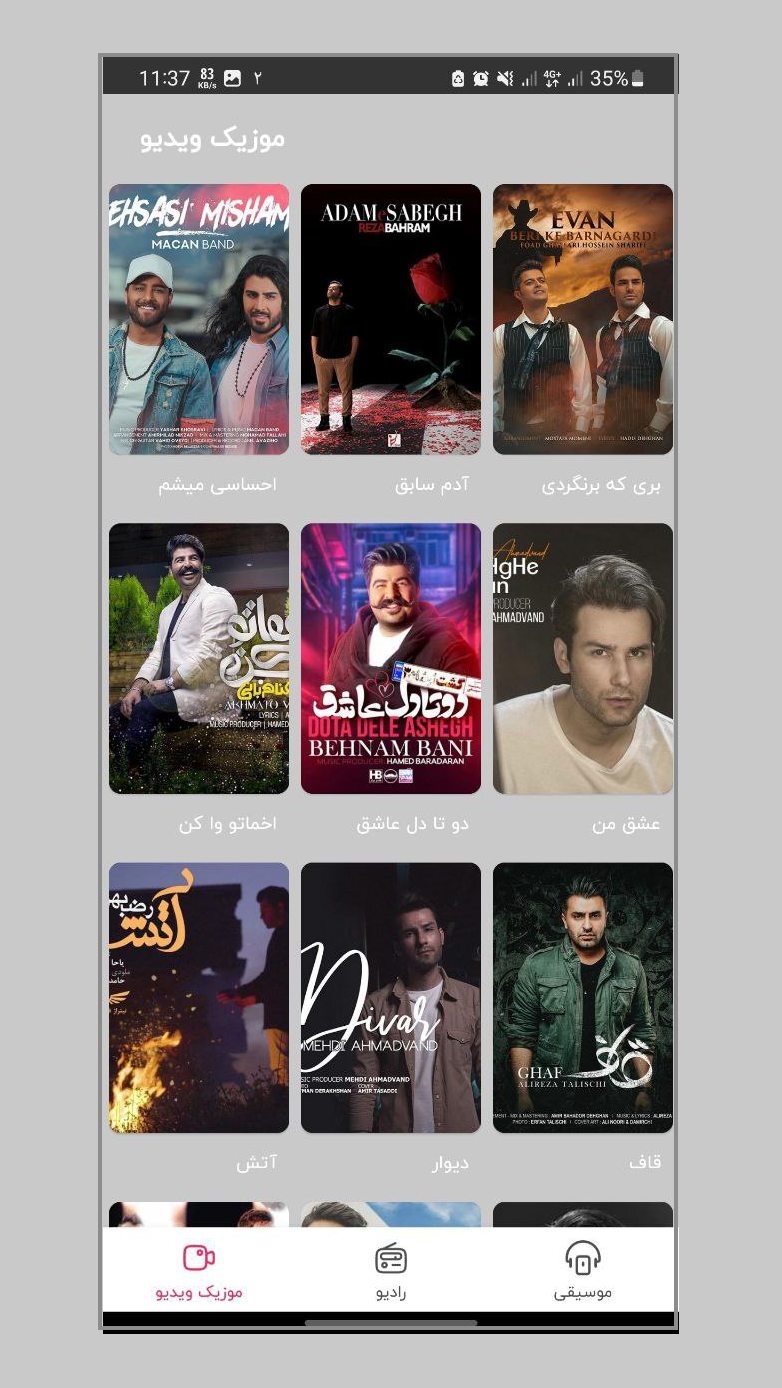Open Divar video by Mehdi Ahmadvand
The height and width of the screenshot is (1388, 782).
tap(390, 997)
